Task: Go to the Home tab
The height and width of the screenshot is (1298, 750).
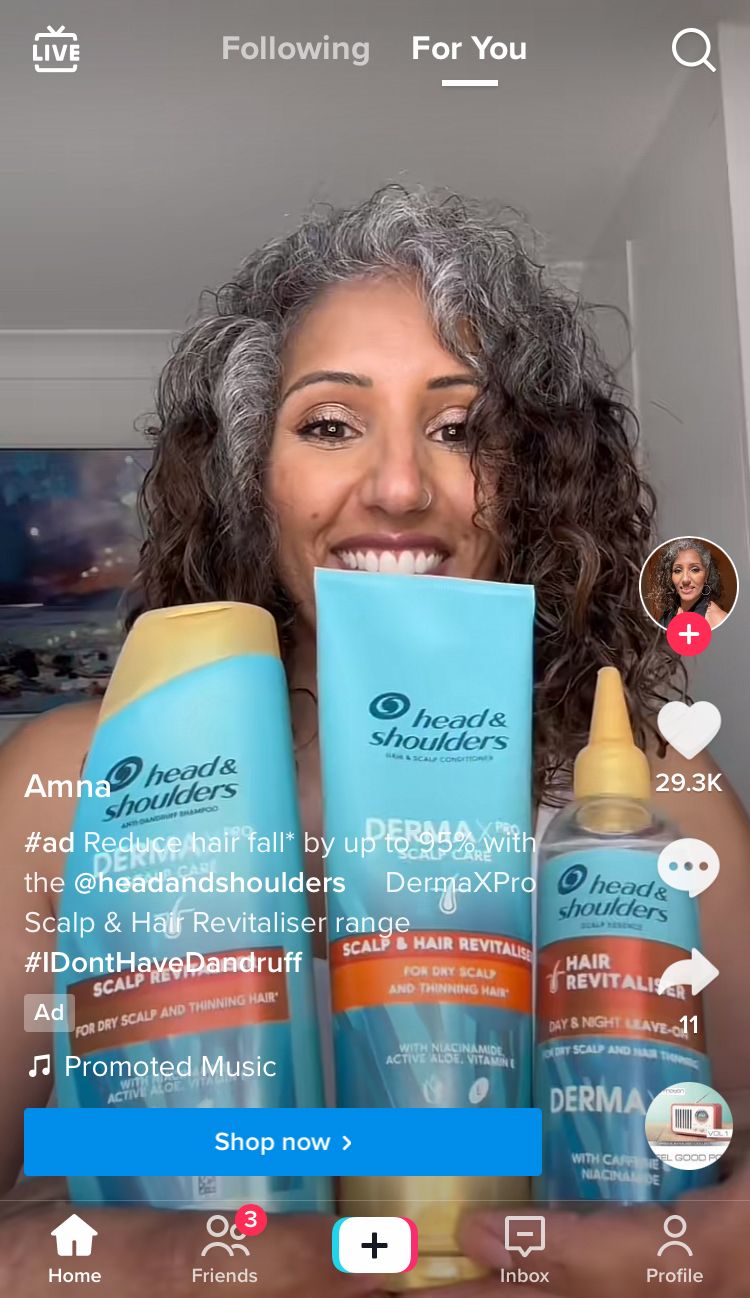Action: [x=75, y=1249]
